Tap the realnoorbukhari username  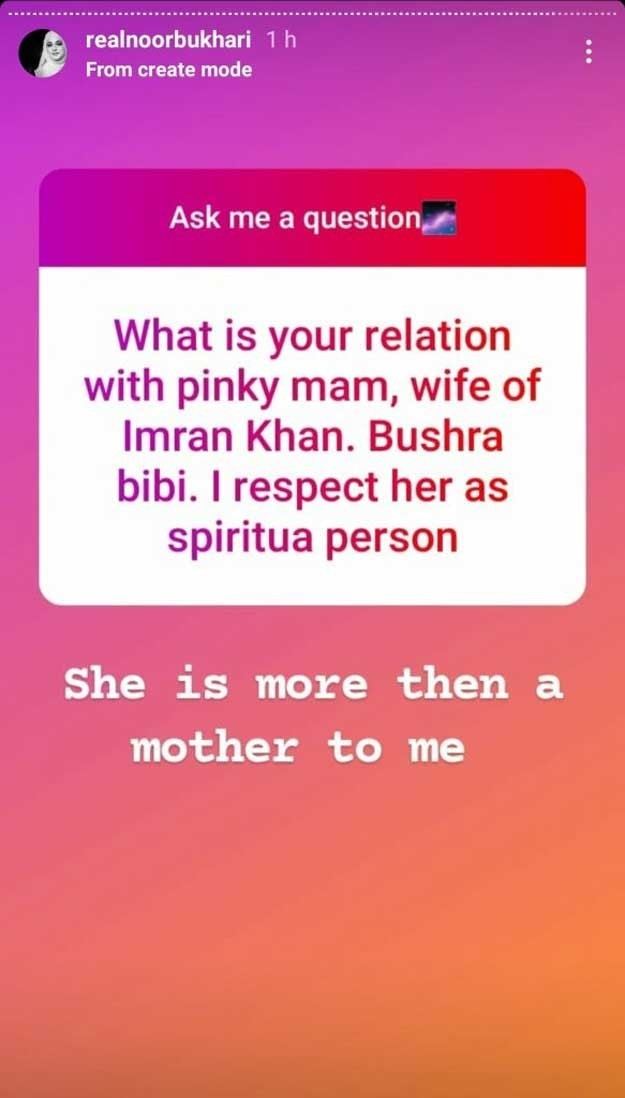(168, 41)
